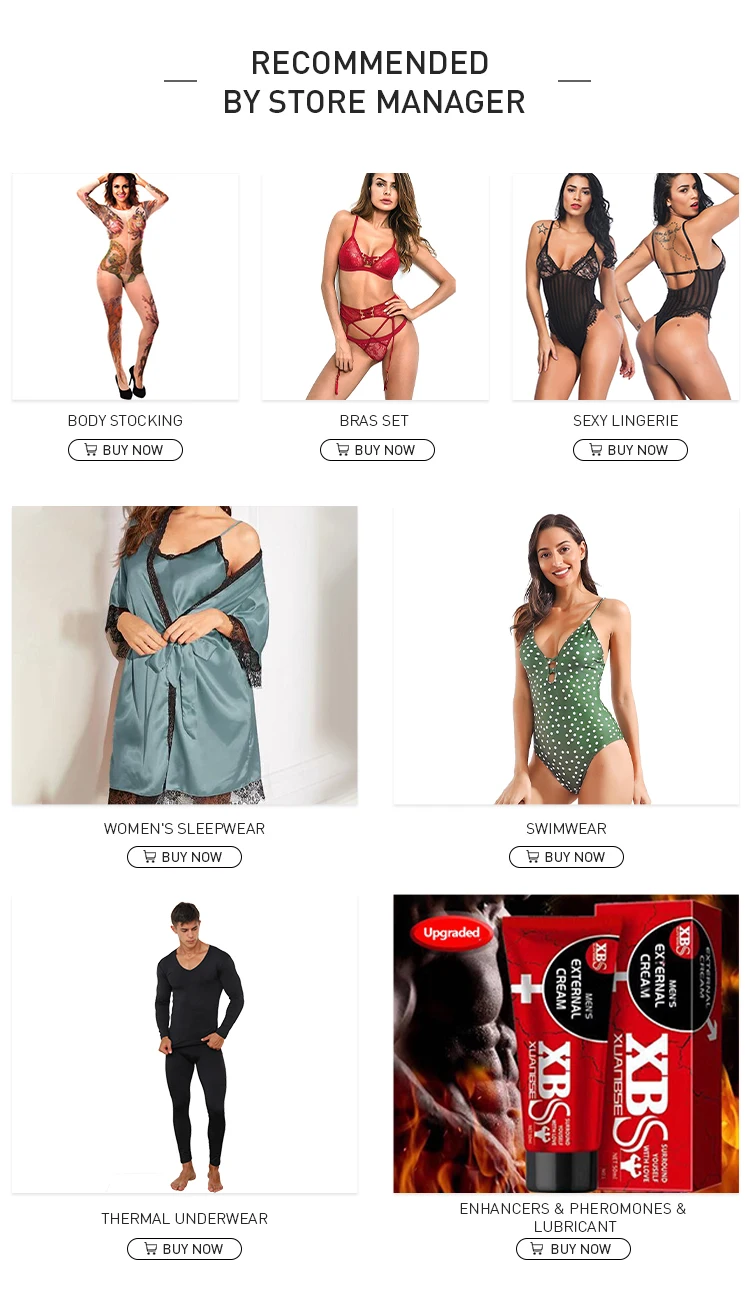Tap Buy Now under Body Stocking
Image resolution: width=750 pixels, height=1300 pixels.
coord(125,450)
